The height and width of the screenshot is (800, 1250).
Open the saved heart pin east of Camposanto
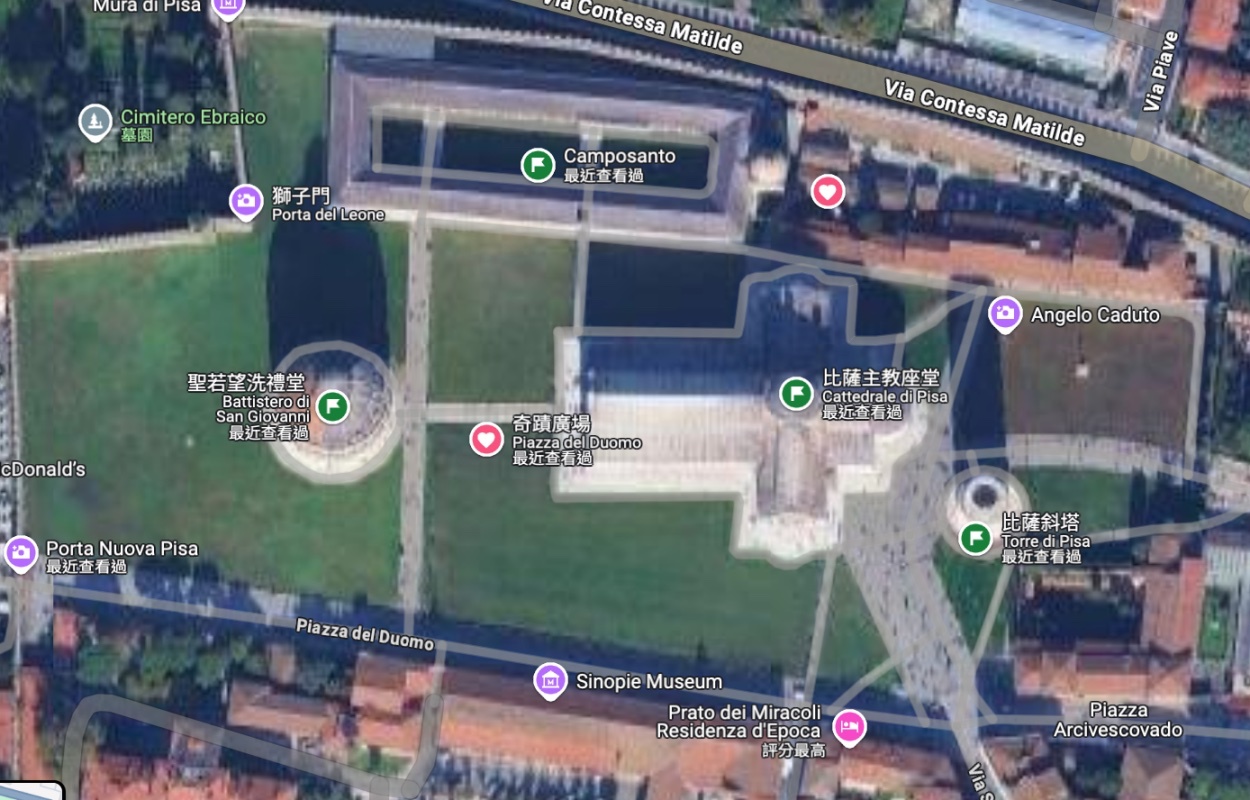pyautogui.click(x=828, y=190)
